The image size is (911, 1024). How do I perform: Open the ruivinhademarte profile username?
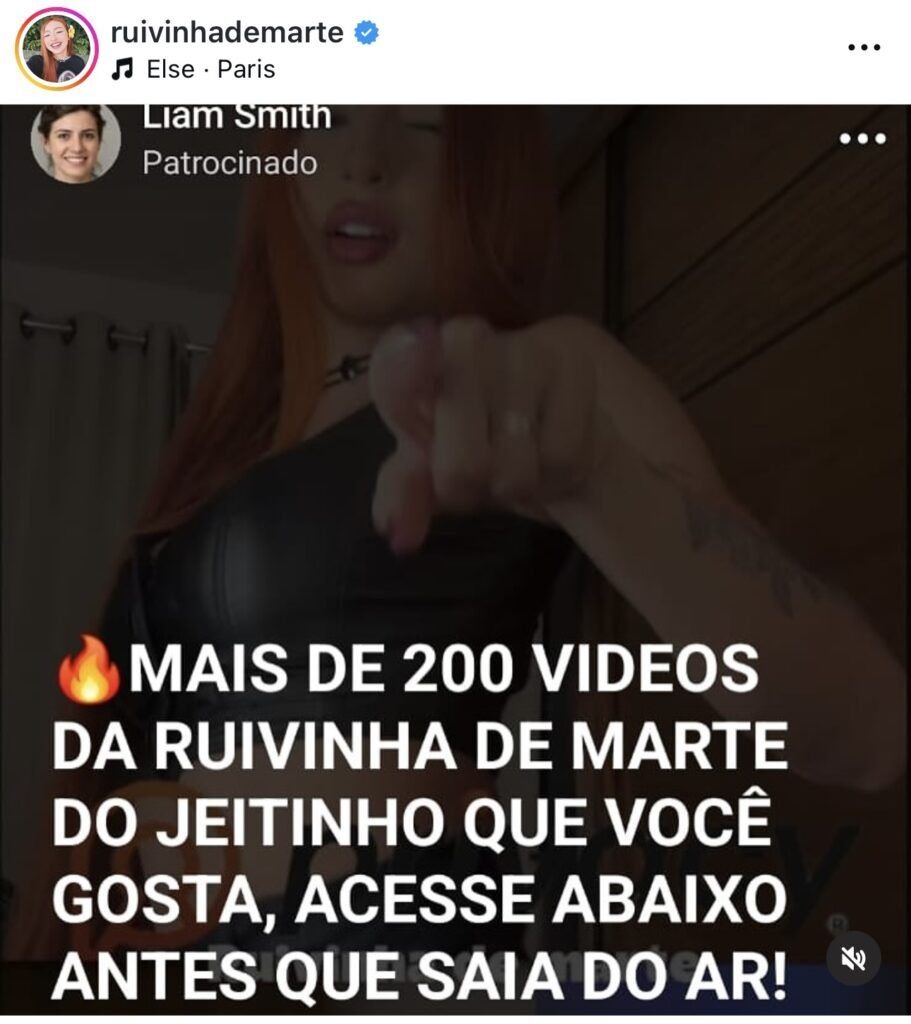(227, 32)
